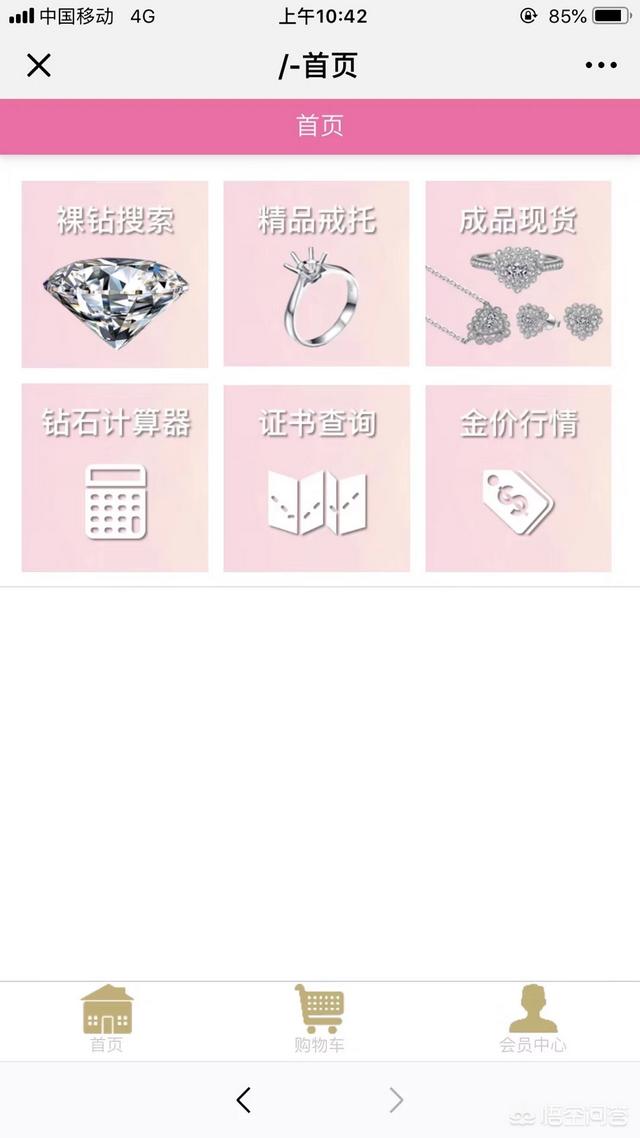Go back with the browser back arrow
This screenshot has width=640, height=1138.
tap(244, 1101)
